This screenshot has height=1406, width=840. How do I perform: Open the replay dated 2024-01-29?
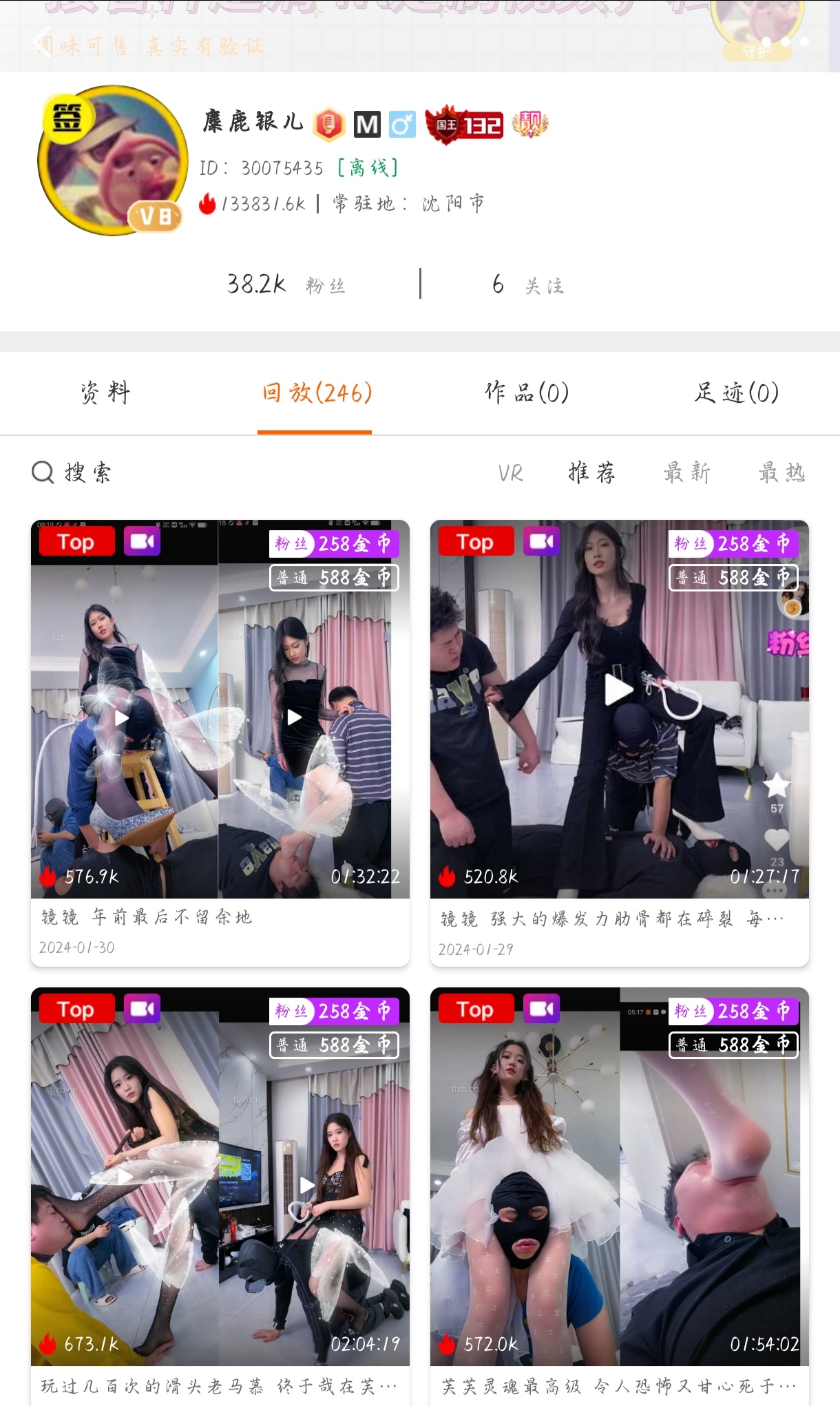[x=619, y=709]
